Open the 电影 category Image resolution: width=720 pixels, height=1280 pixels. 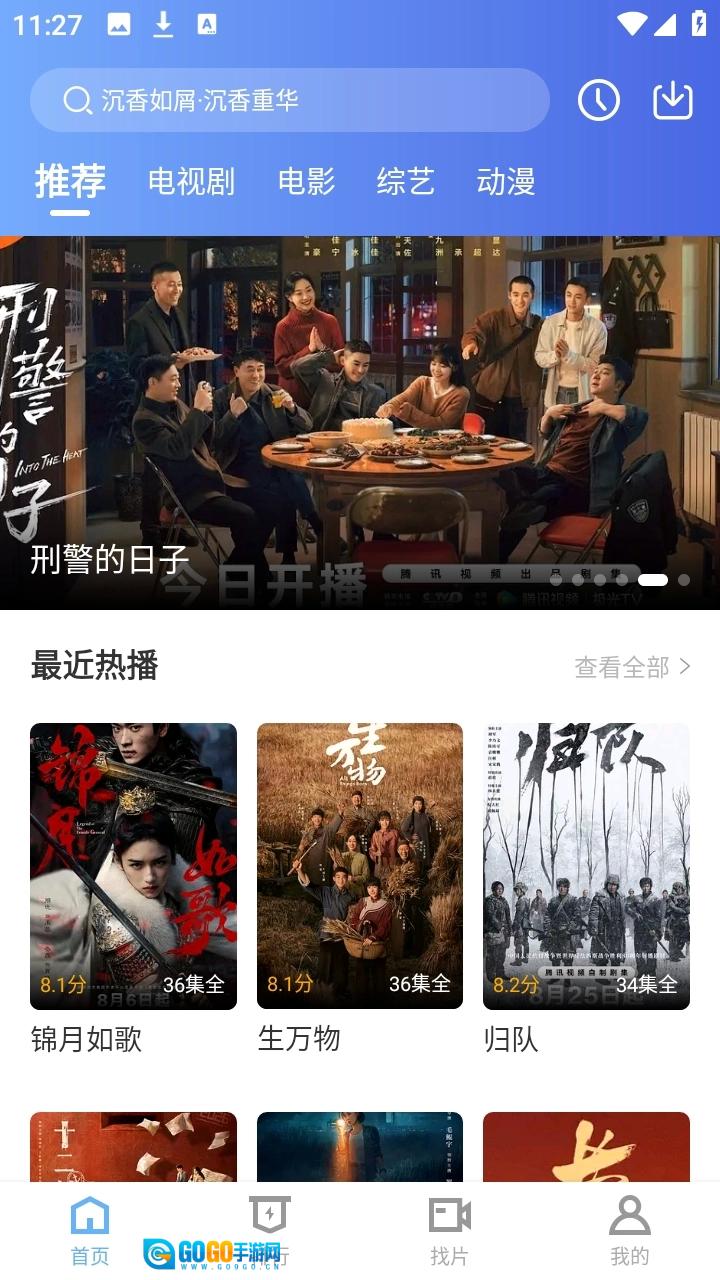click(x=304, y=182)
